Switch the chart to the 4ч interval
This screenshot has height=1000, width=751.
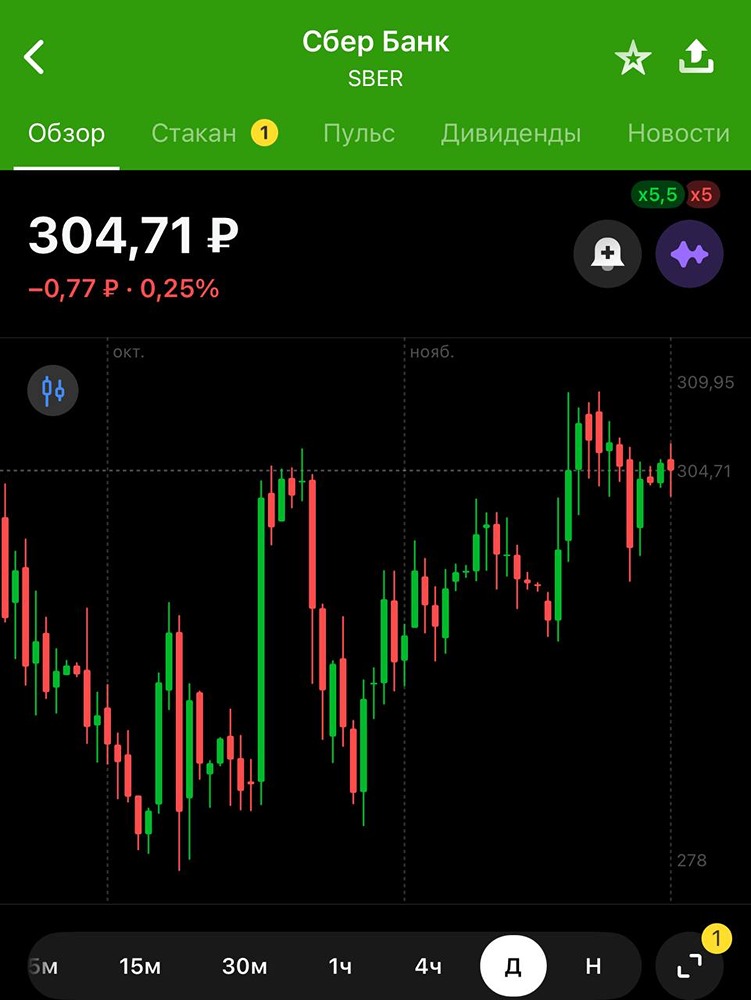point(428,966)
